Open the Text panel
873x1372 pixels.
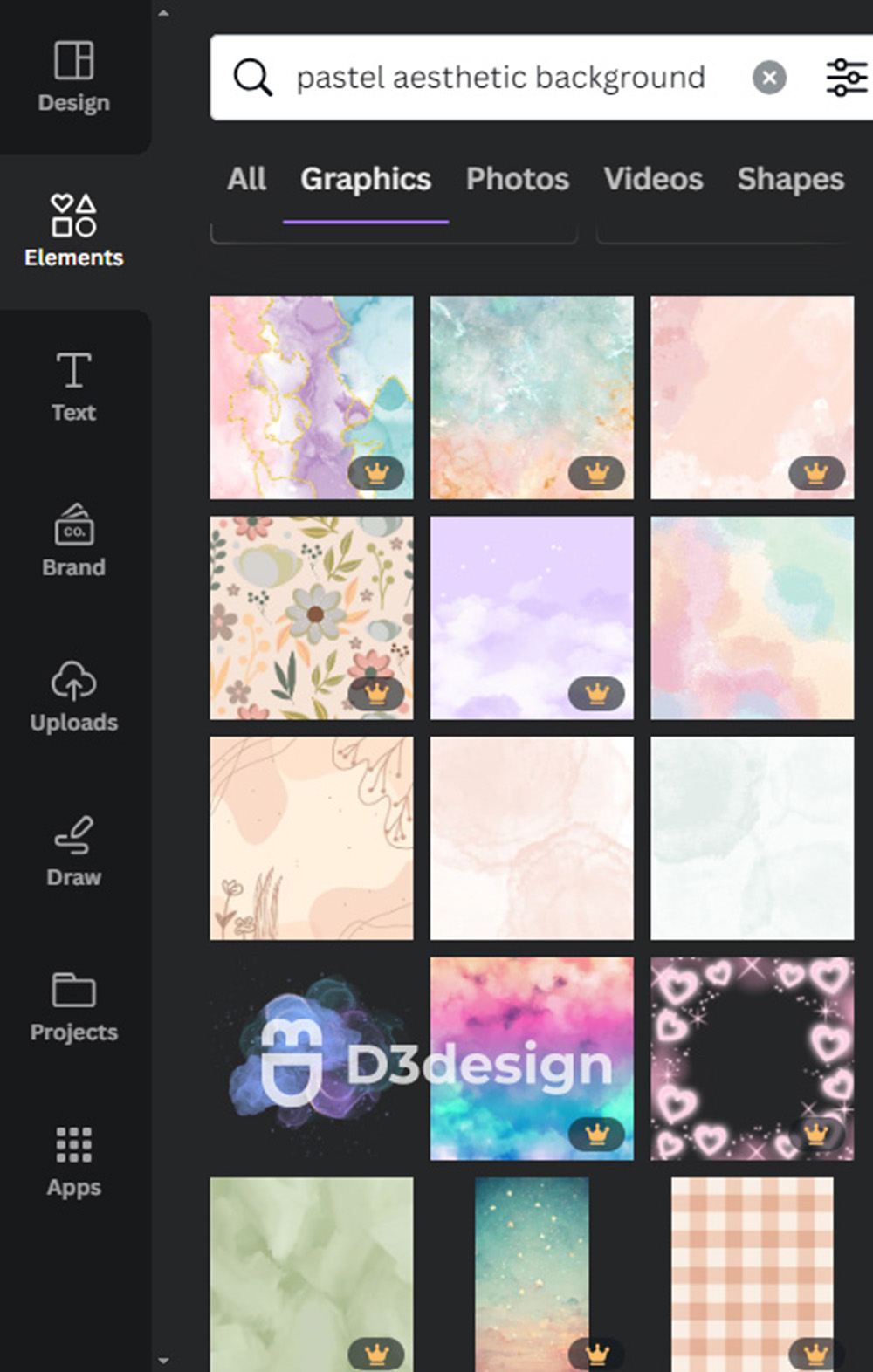(x=74, y=388)
